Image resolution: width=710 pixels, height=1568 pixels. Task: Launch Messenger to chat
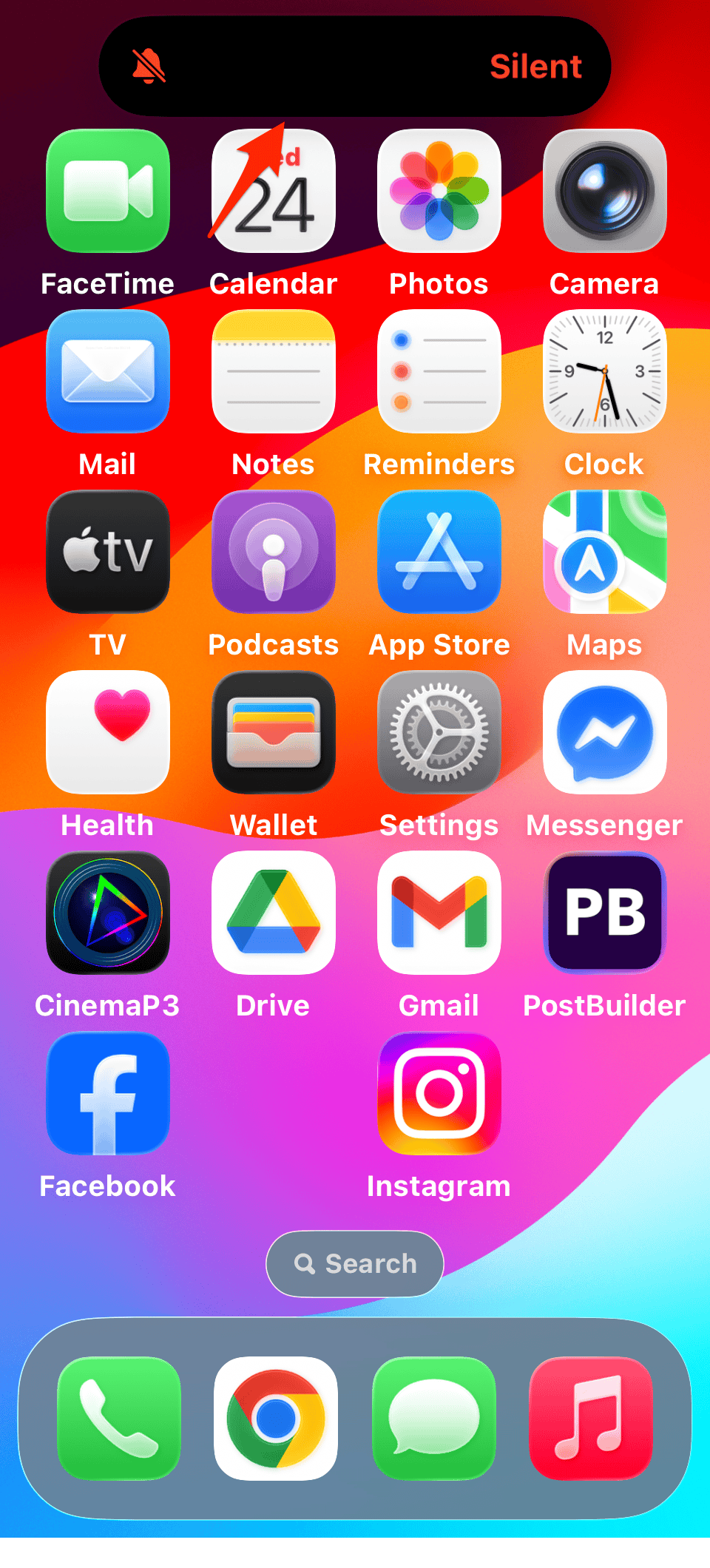(x=604, y=732)
